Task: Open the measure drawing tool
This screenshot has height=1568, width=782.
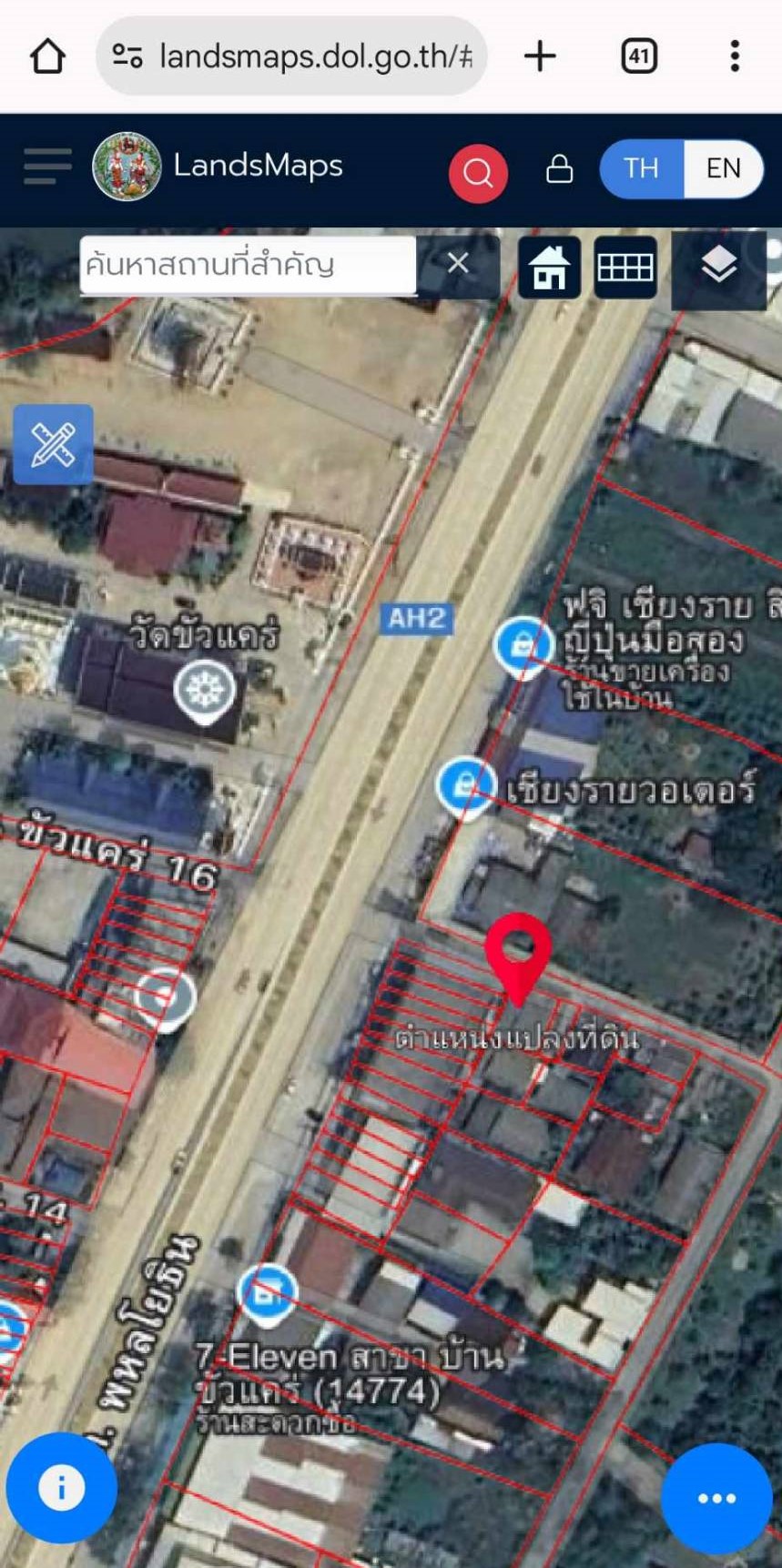Action: 53,445
